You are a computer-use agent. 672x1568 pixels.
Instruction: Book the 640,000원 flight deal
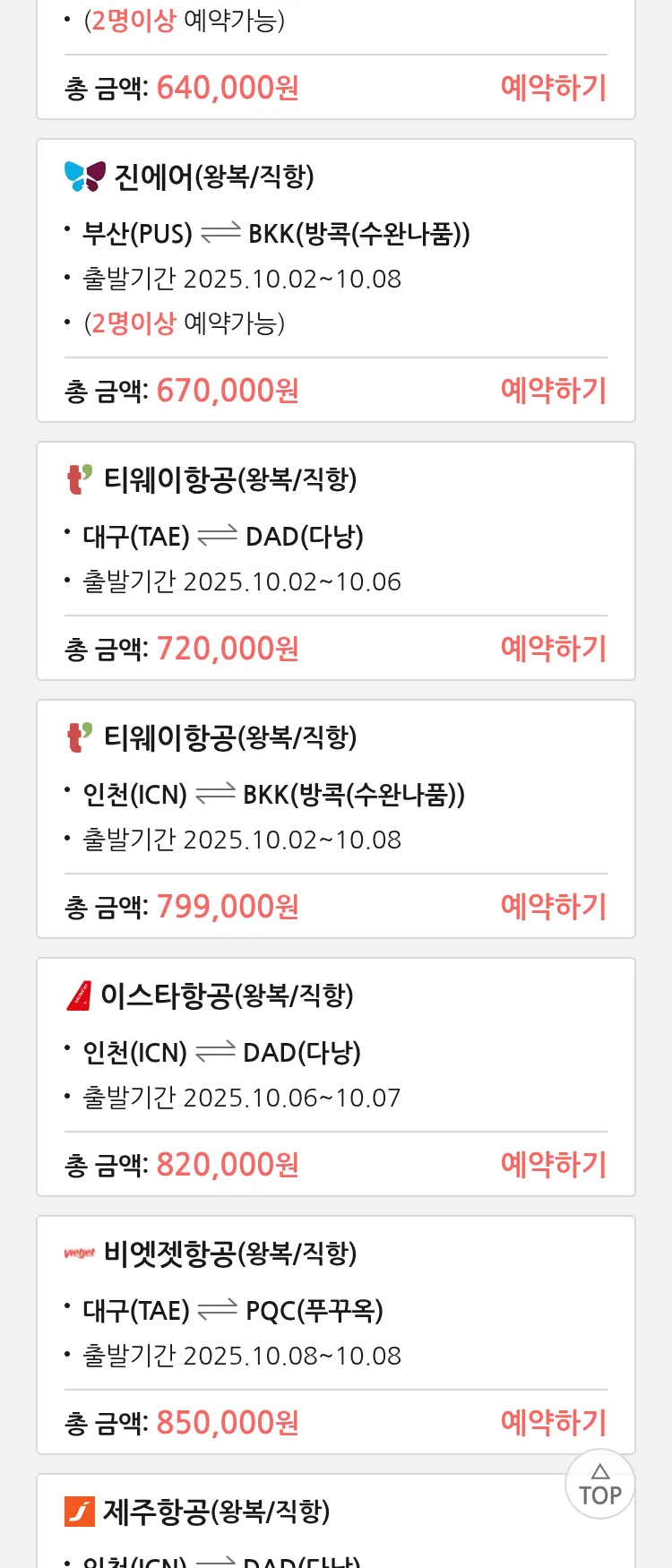coord(553,88)
